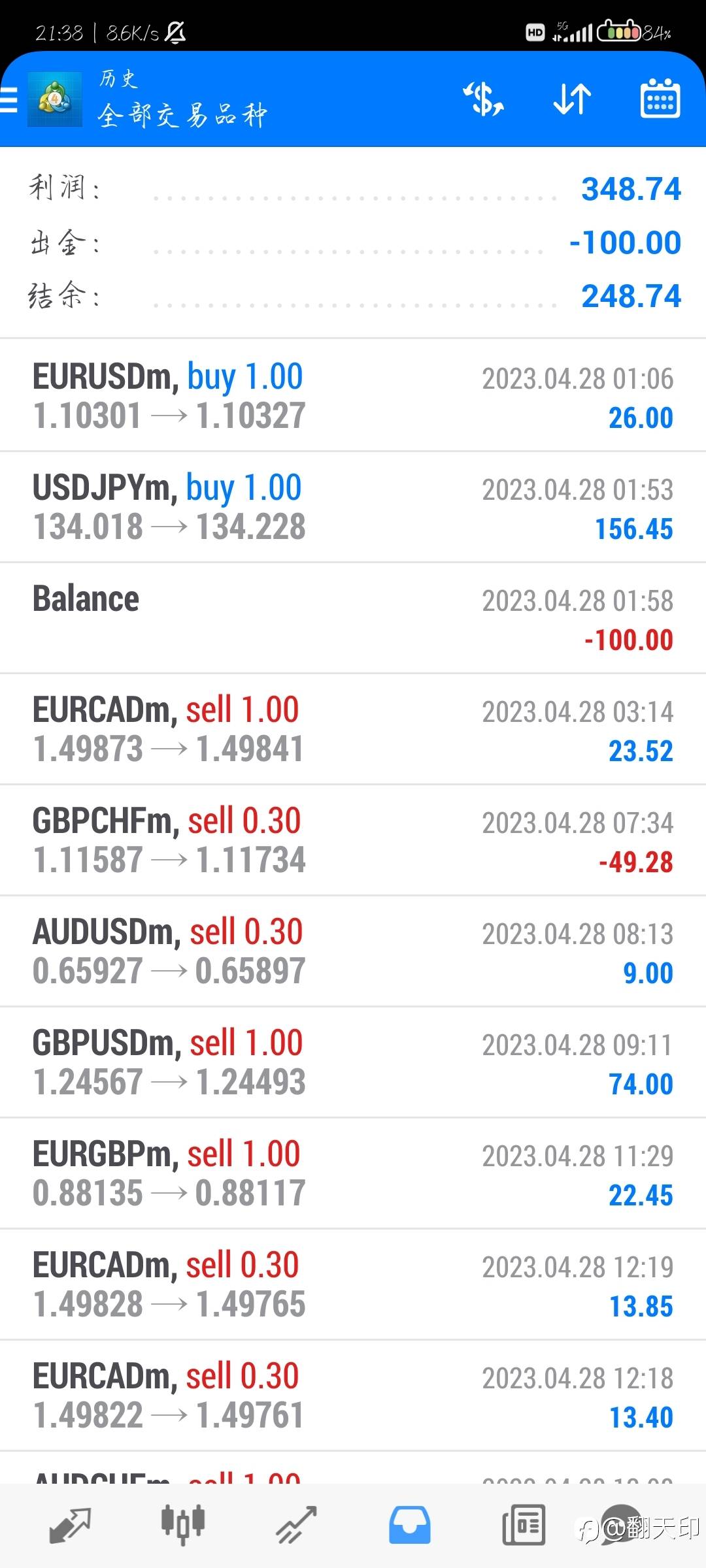
Task: Open the GBPCHFm sell 0.30 trade
Action: pos(353,840)
